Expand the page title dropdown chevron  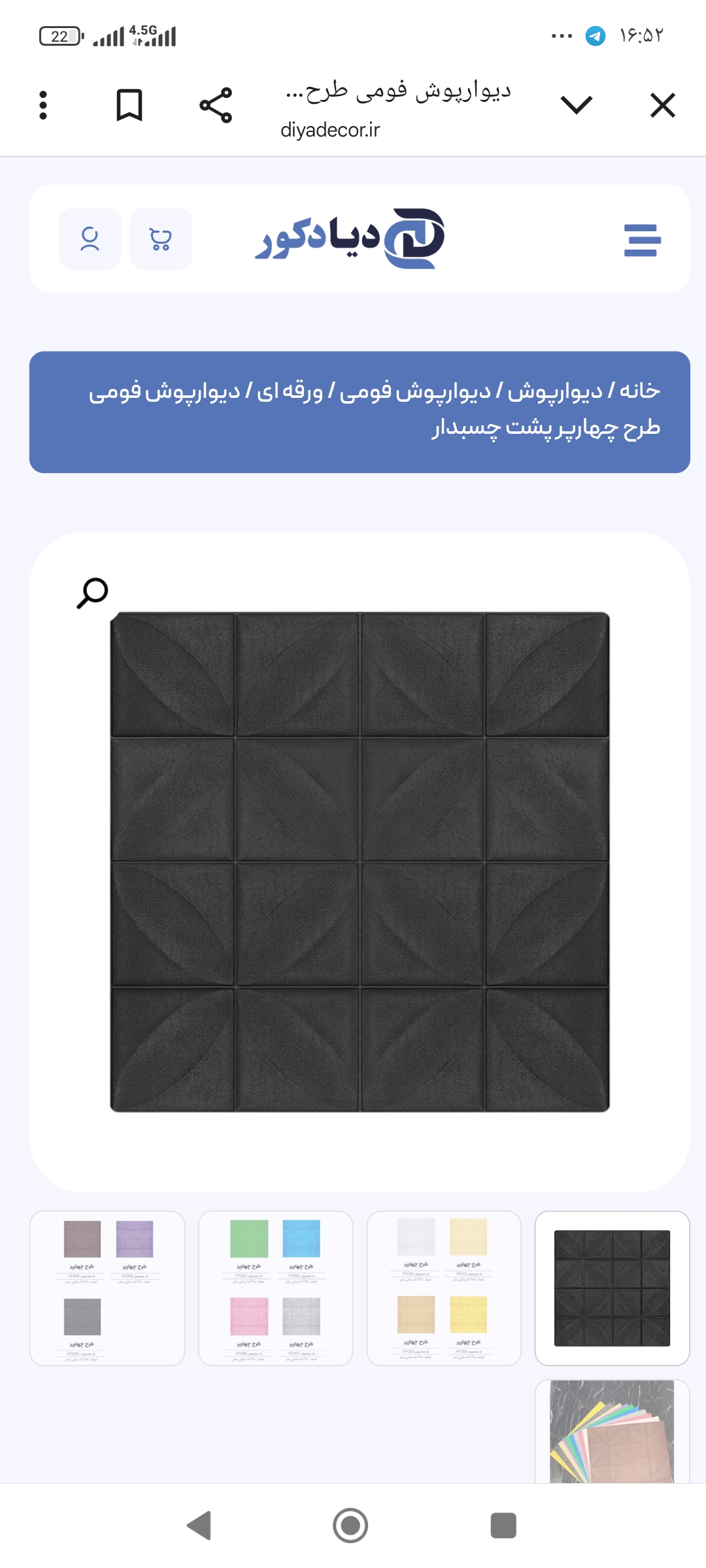pos(576,105)
